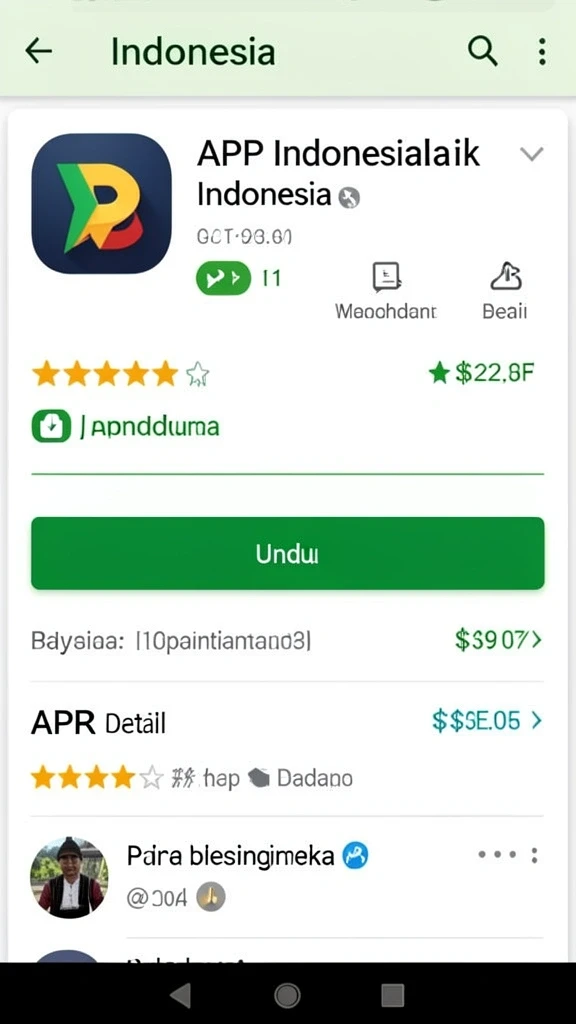
Task: Expand the chevron next to APP Indonesialaik
Action: 532,154
